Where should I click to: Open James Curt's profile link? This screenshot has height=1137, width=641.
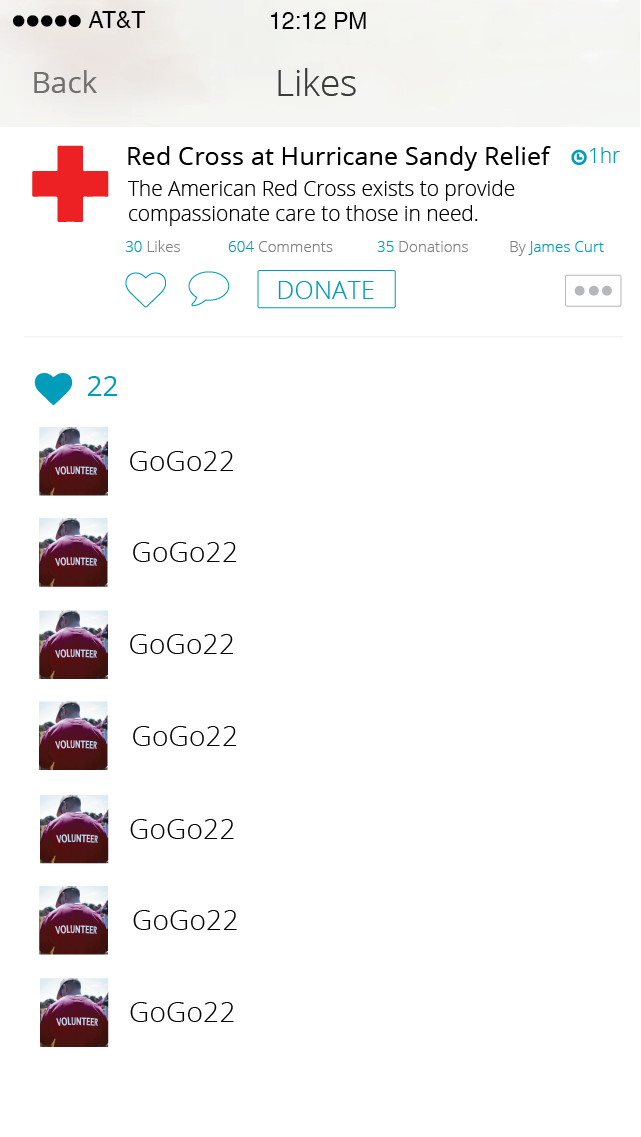click(566, 247)
